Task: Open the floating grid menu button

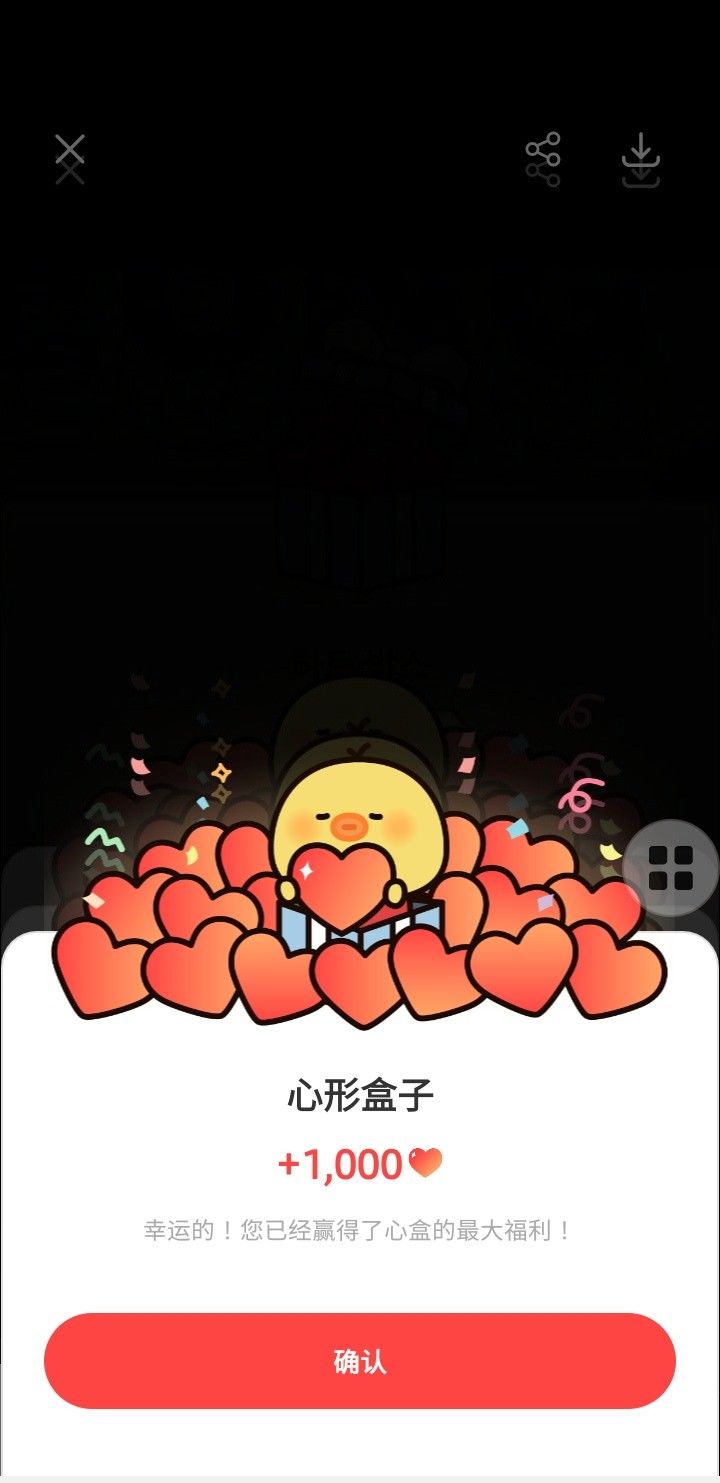Action: [671, 868]
